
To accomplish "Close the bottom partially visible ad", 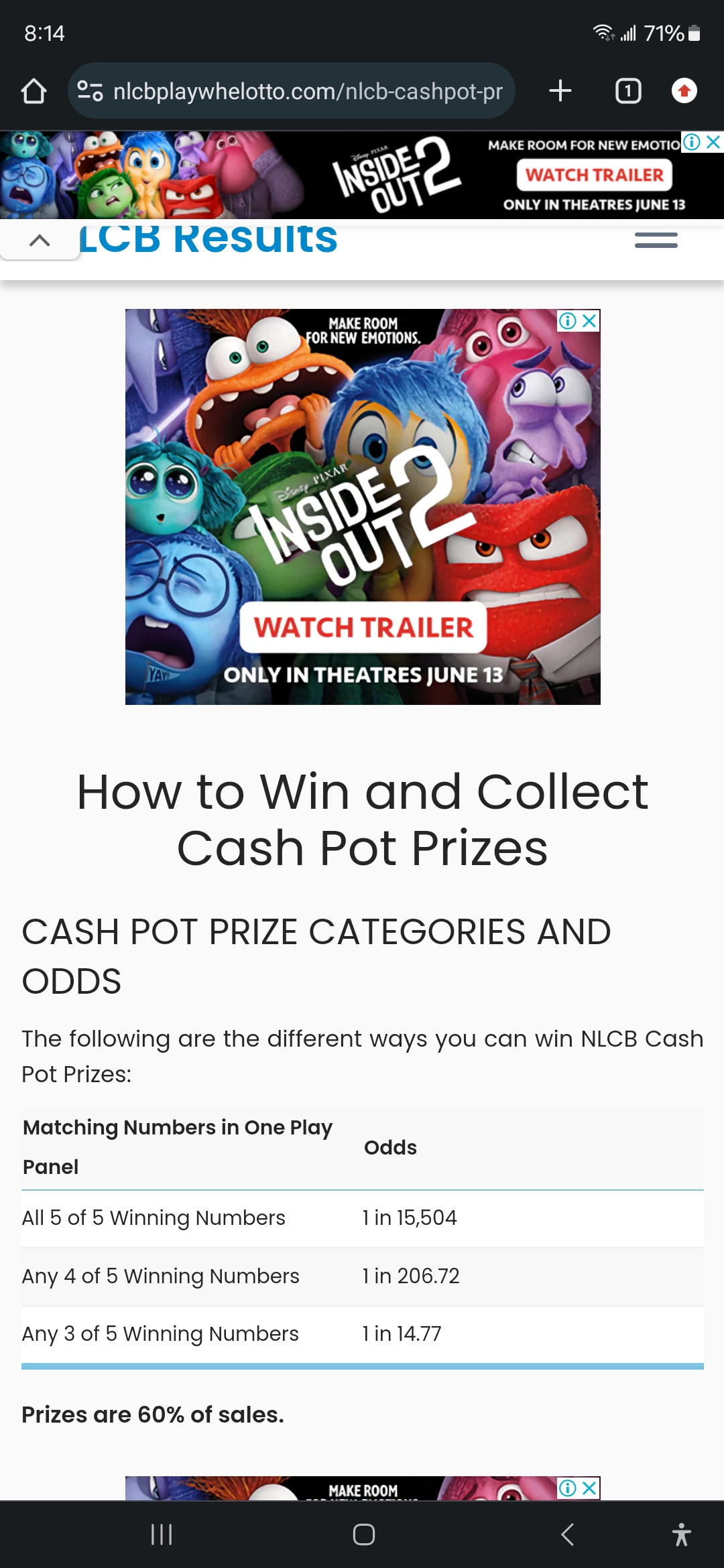I will click(x=590, y=1488).
